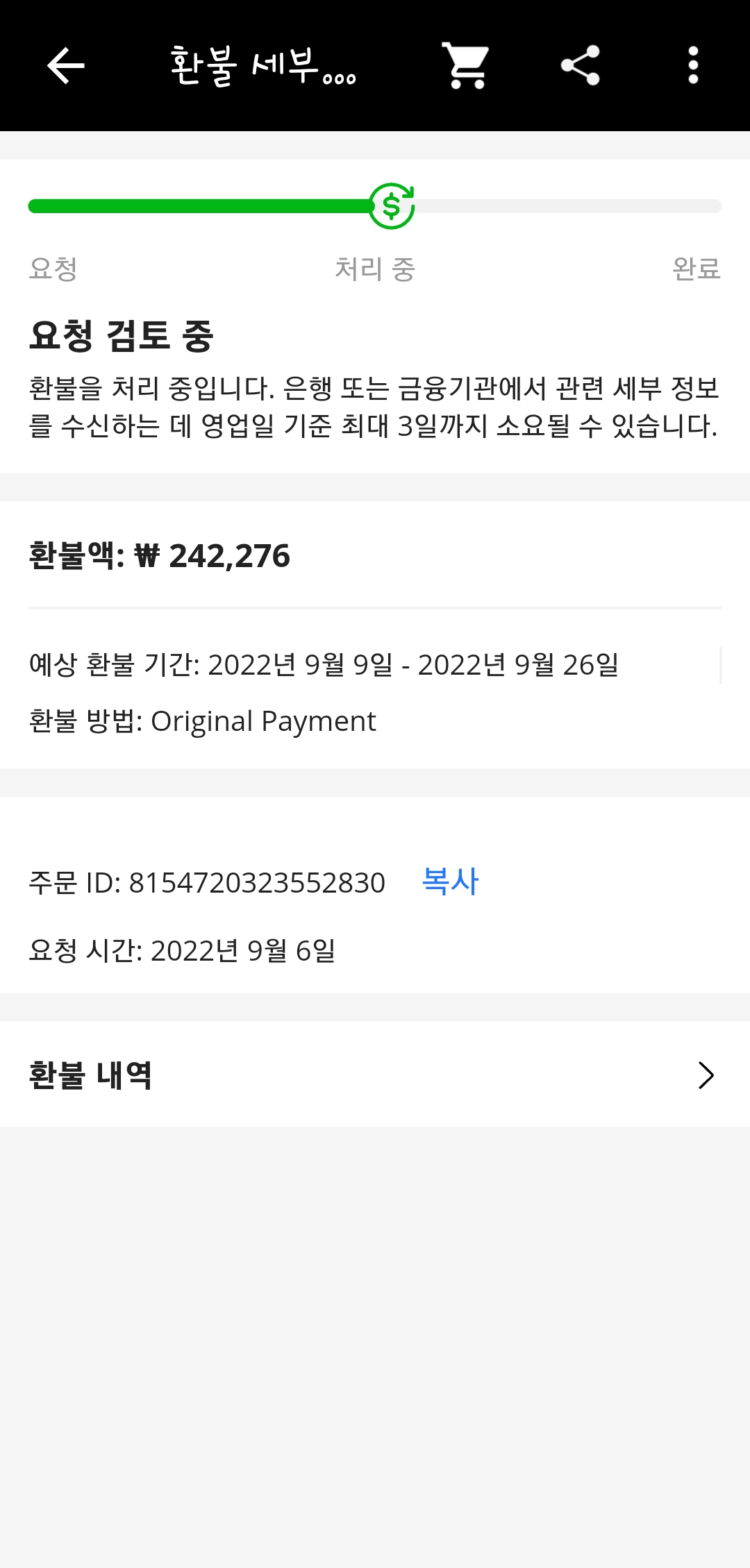Open the shopping cart
Screen dimensions: 750x1568
(x=466, y=66)
